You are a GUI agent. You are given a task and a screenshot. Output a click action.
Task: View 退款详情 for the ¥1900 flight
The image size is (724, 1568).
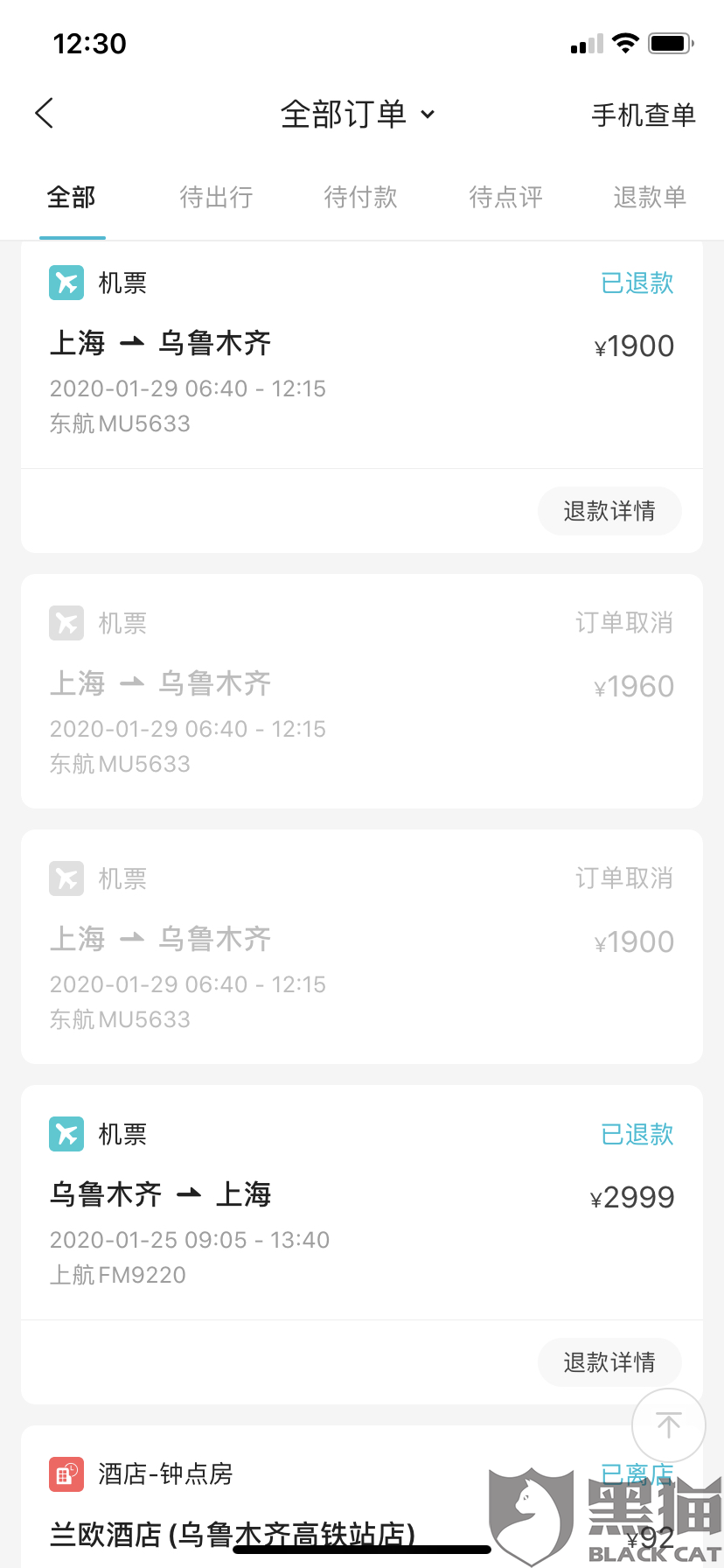pos(609,511)
